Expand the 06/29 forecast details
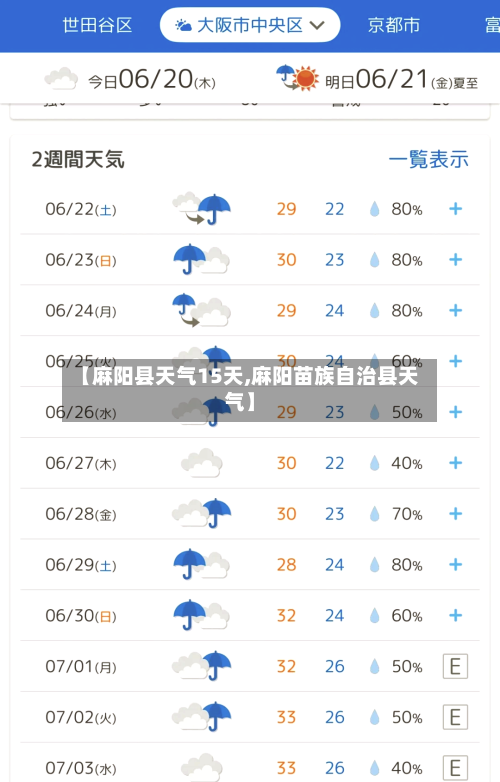500x782 pixels. (x=456, y=565)
